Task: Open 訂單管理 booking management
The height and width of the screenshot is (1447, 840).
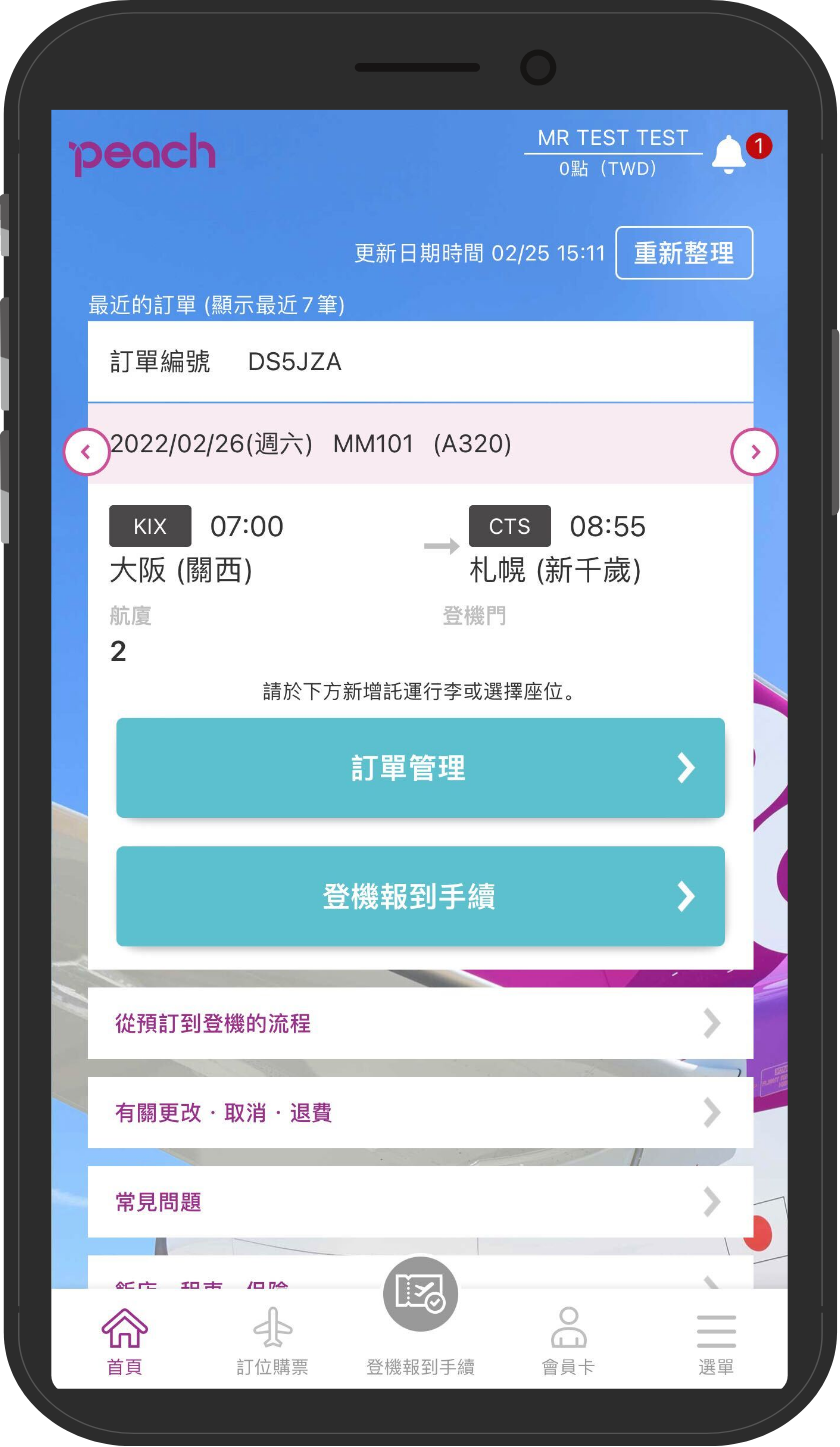Action: click(420, 768)
